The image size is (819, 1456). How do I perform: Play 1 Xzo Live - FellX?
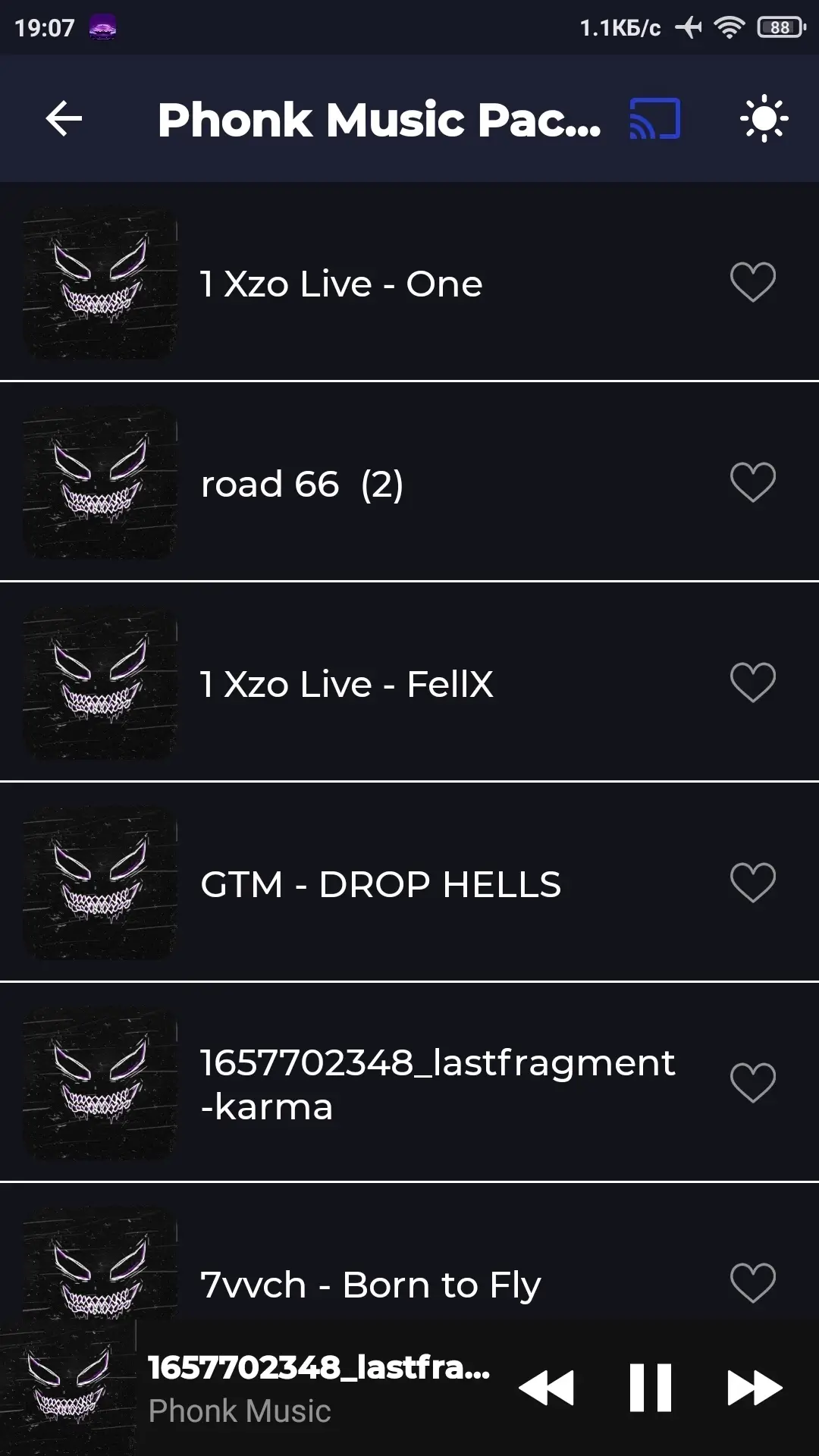(x=347, y=684)
